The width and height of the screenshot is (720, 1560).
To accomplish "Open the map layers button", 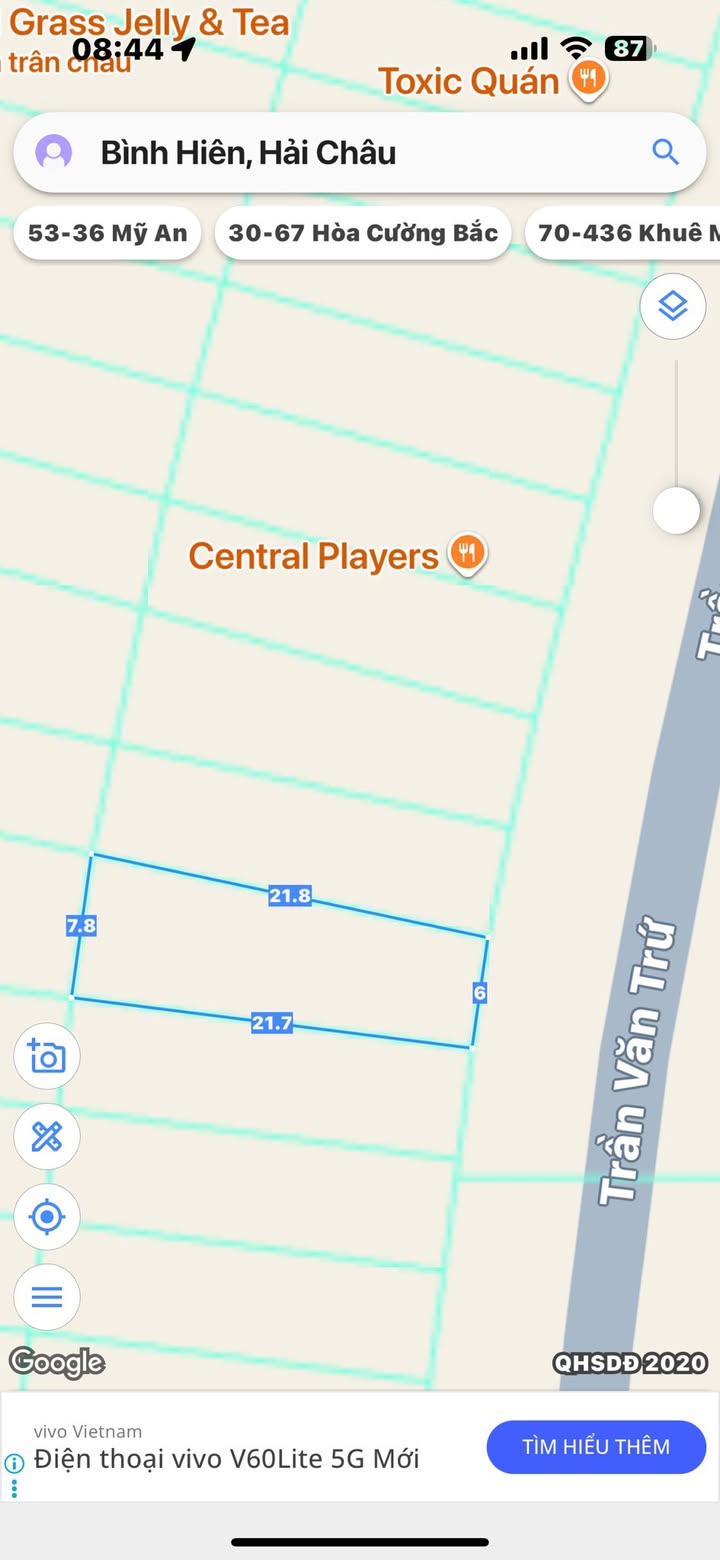I will 673,306.
